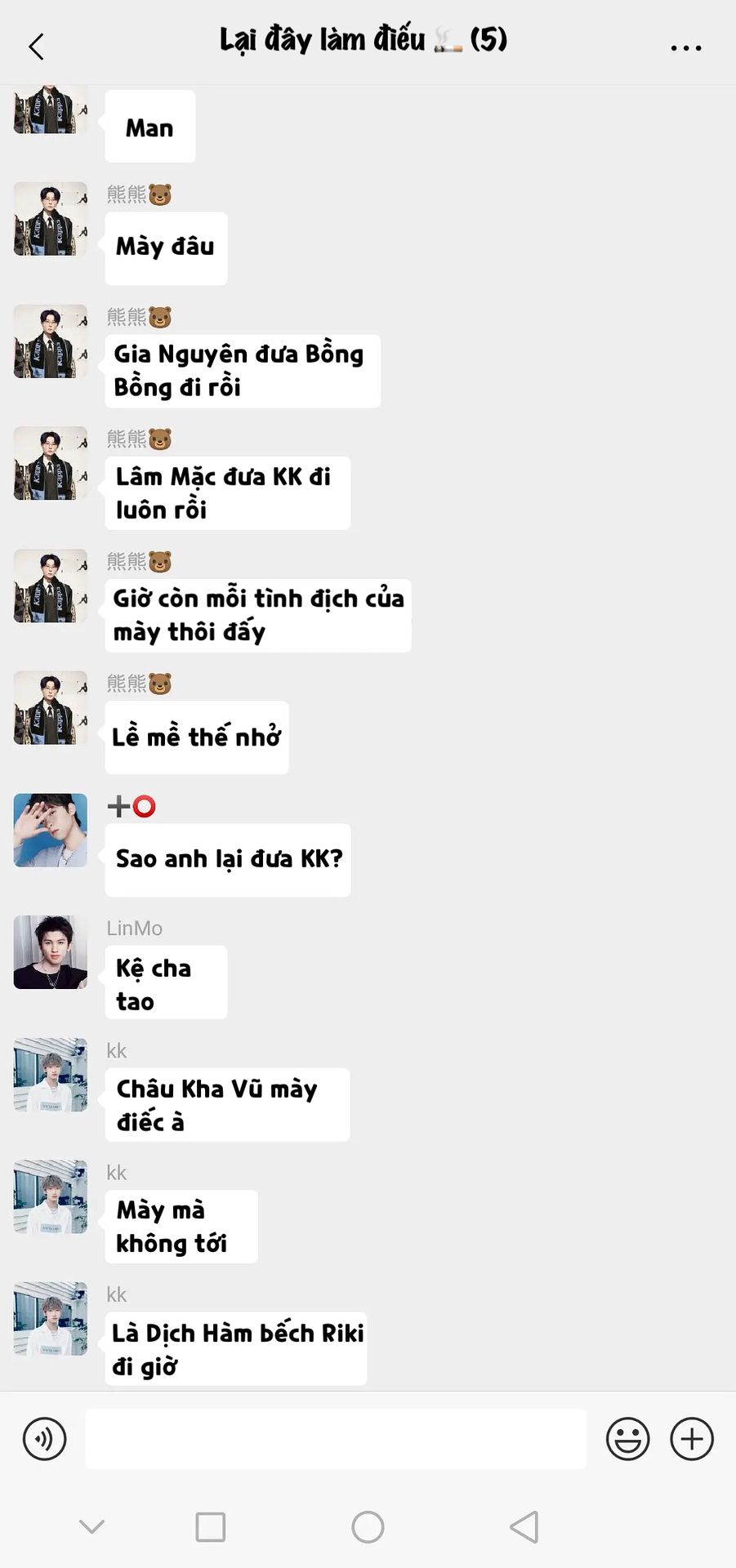Viewport: 736px width, 1568px height.
Task: Open recent apps with square button
Action: click(x=211, y=1527)
